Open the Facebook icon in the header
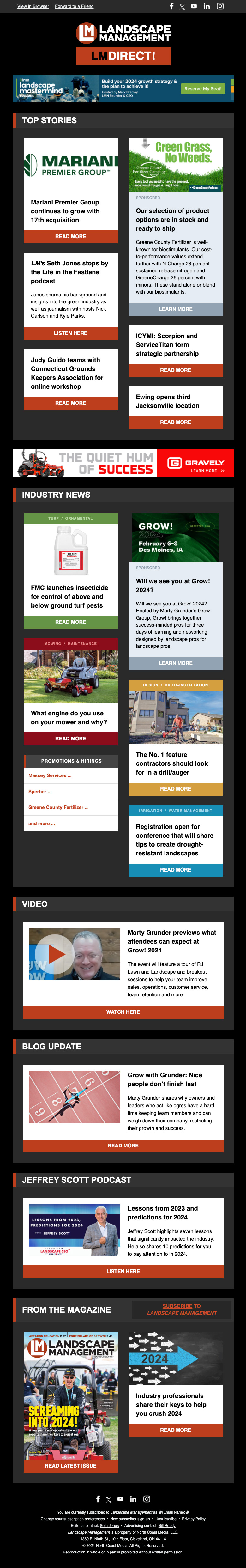The image size is (246, 1568). 171,7
